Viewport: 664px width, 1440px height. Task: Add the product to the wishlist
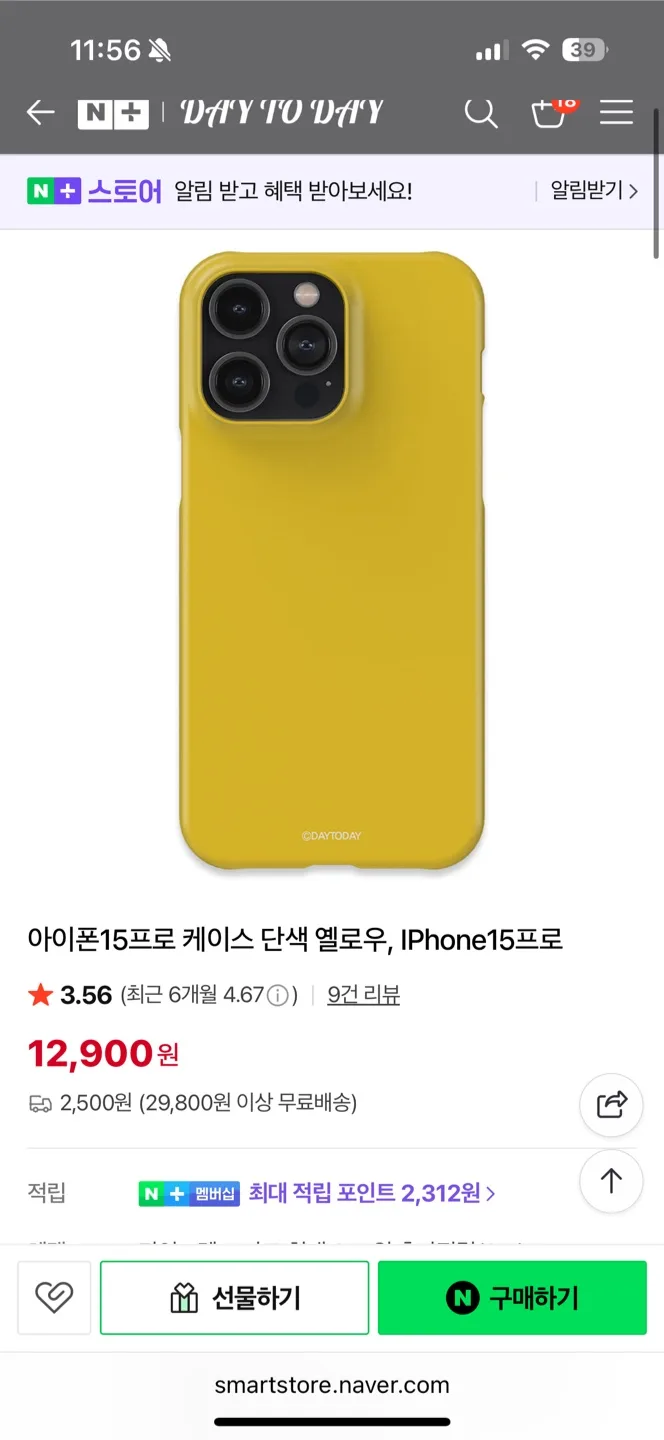54,1298
